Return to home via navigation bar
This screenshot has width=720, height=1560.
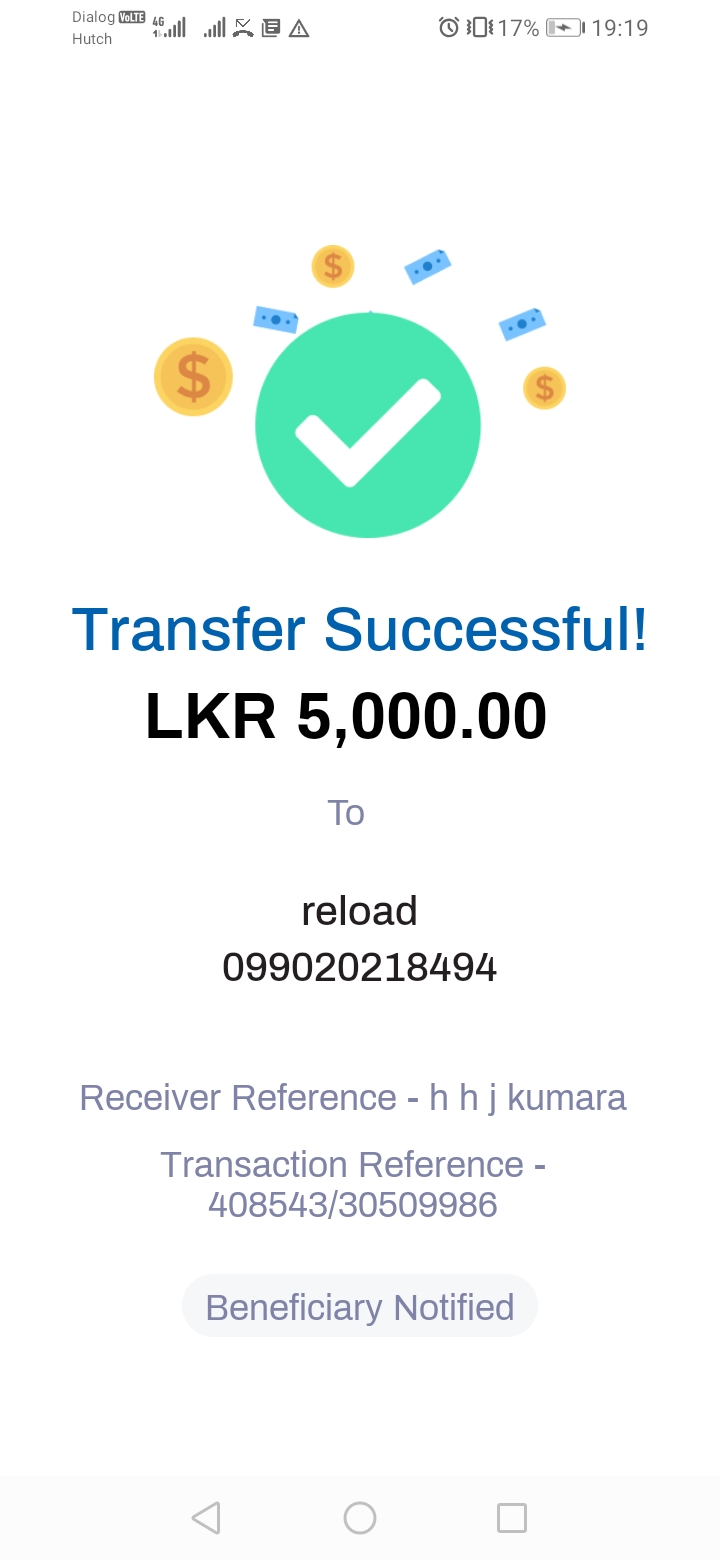tap(359, 1517)
